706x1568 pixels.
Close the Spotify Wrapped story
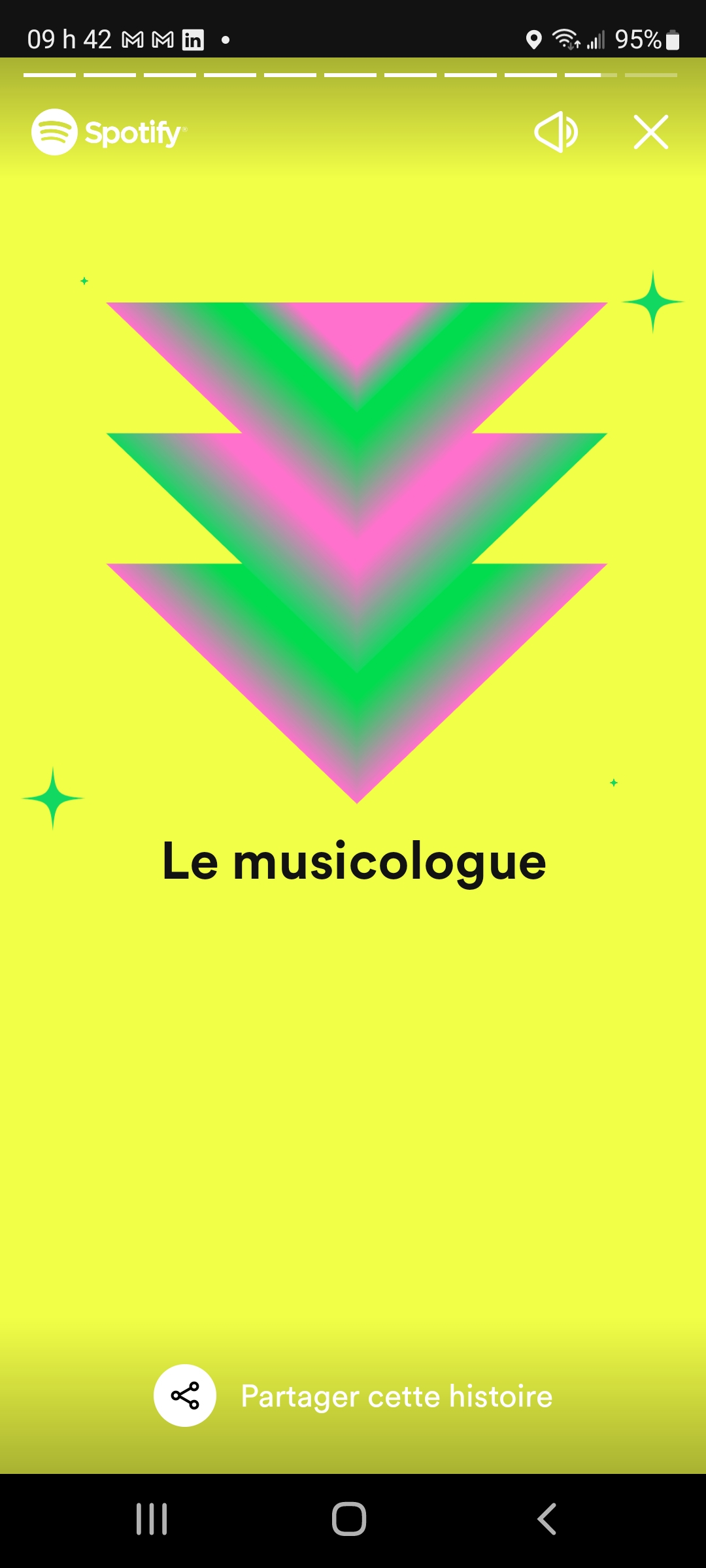click(x=650, y=133)
